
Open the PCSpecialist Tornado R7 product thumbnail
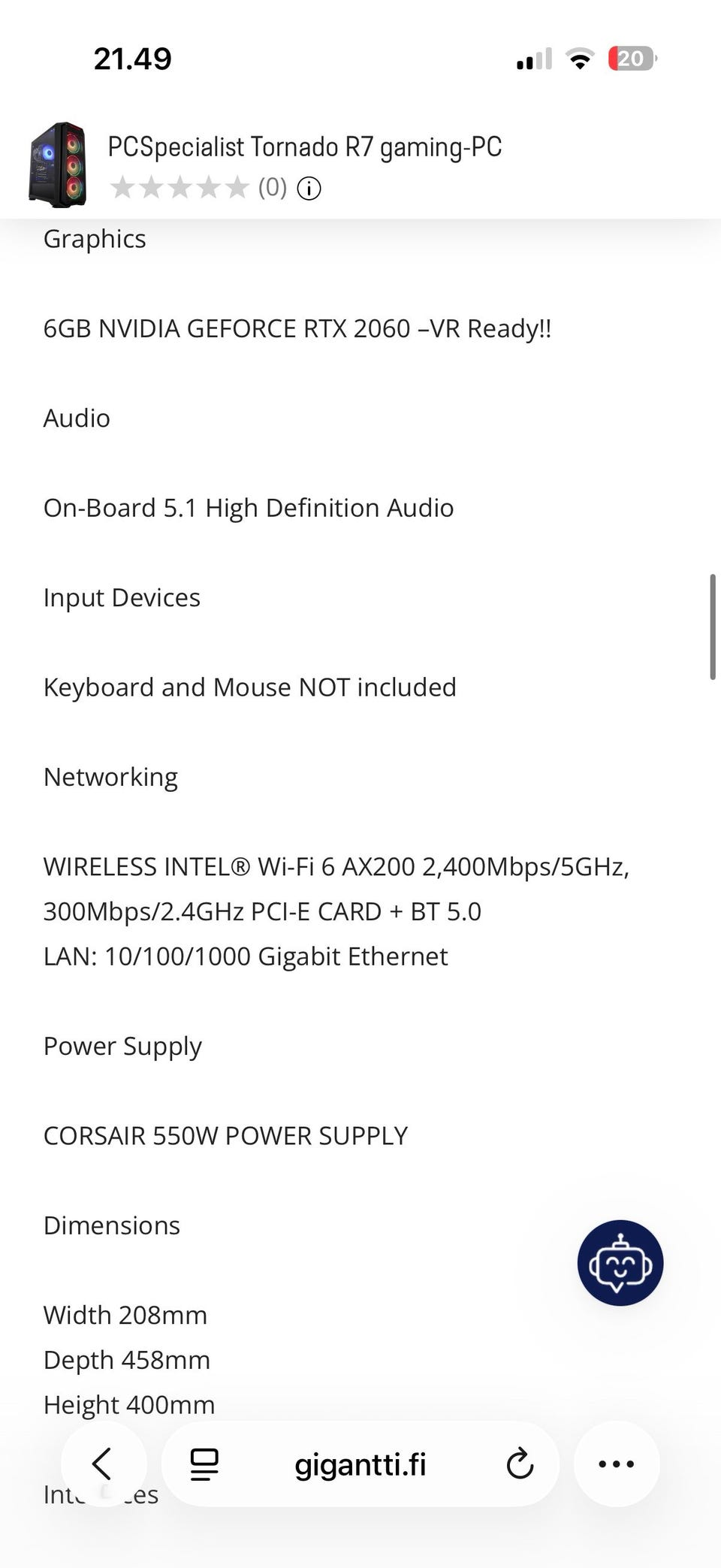click(x=58, y=165)
